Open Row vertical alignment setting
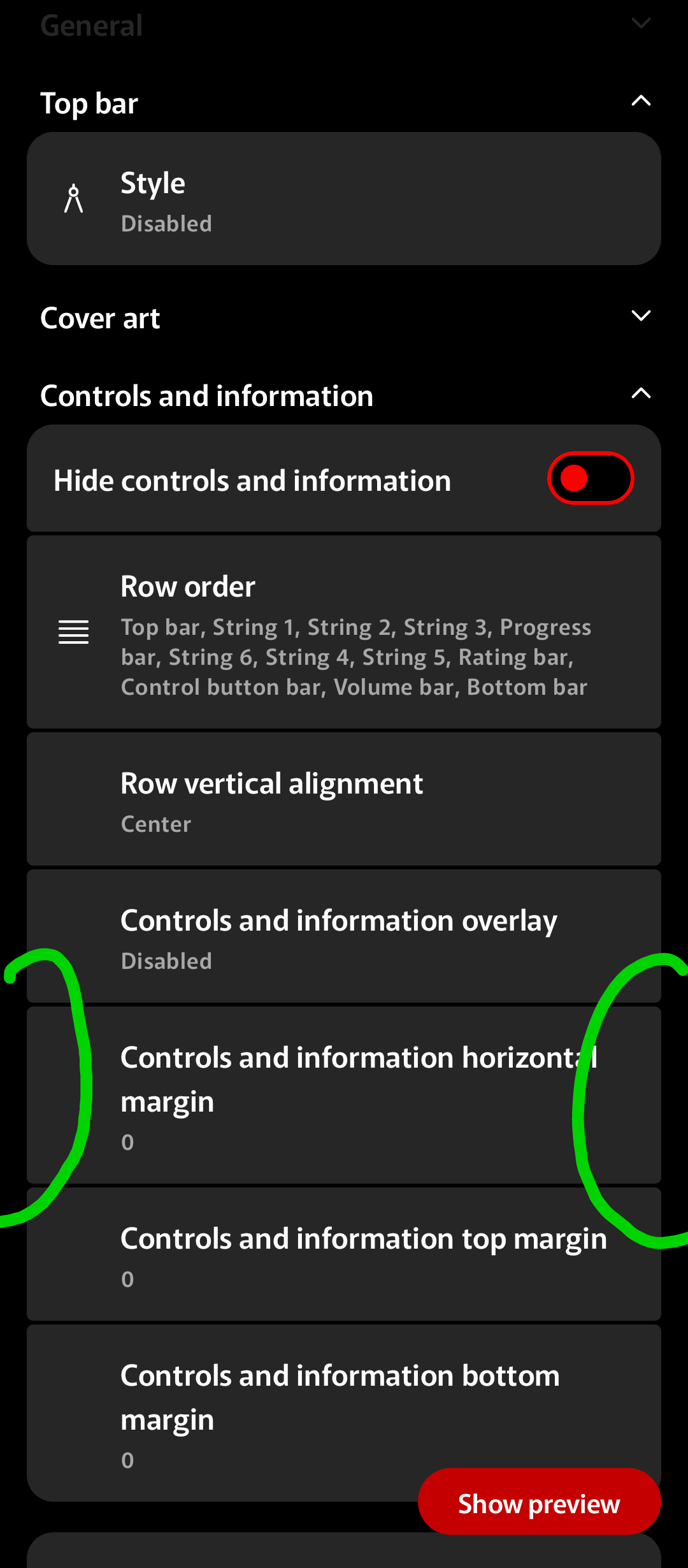This screenshot has width=688, height=1568. 344,800
